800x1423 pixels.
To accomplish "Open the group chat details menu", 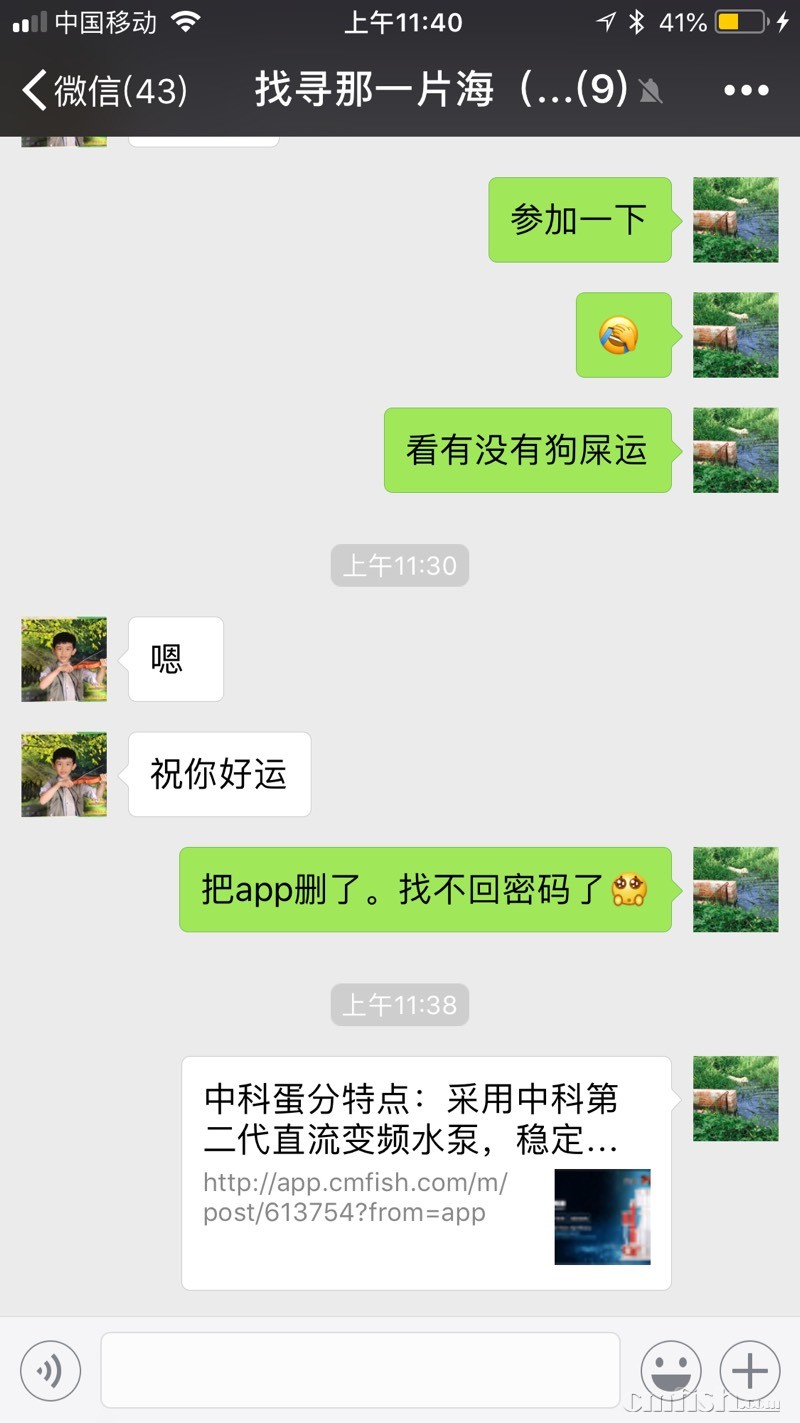I will (746, 91).
